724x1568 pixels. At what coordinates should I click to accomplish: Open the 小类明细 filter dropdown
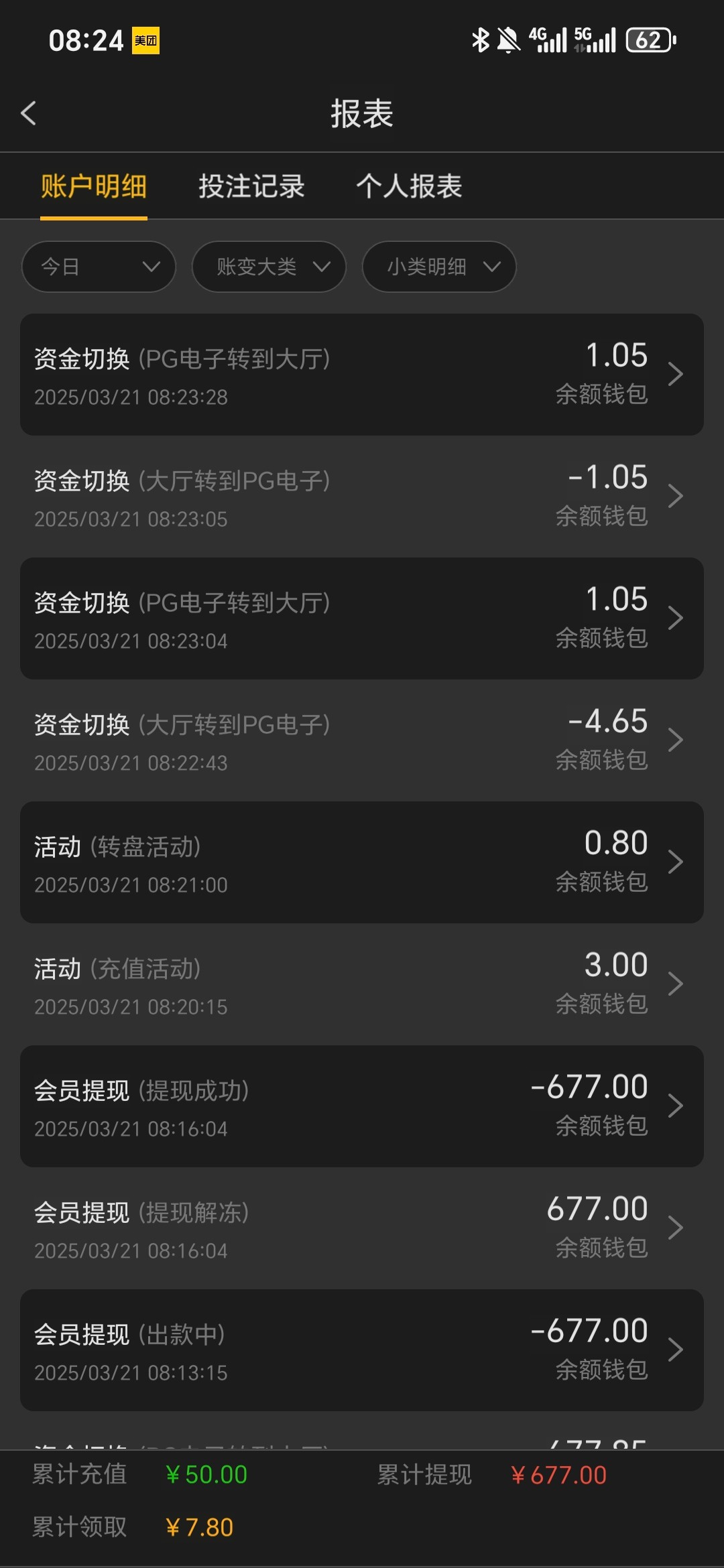439,267
